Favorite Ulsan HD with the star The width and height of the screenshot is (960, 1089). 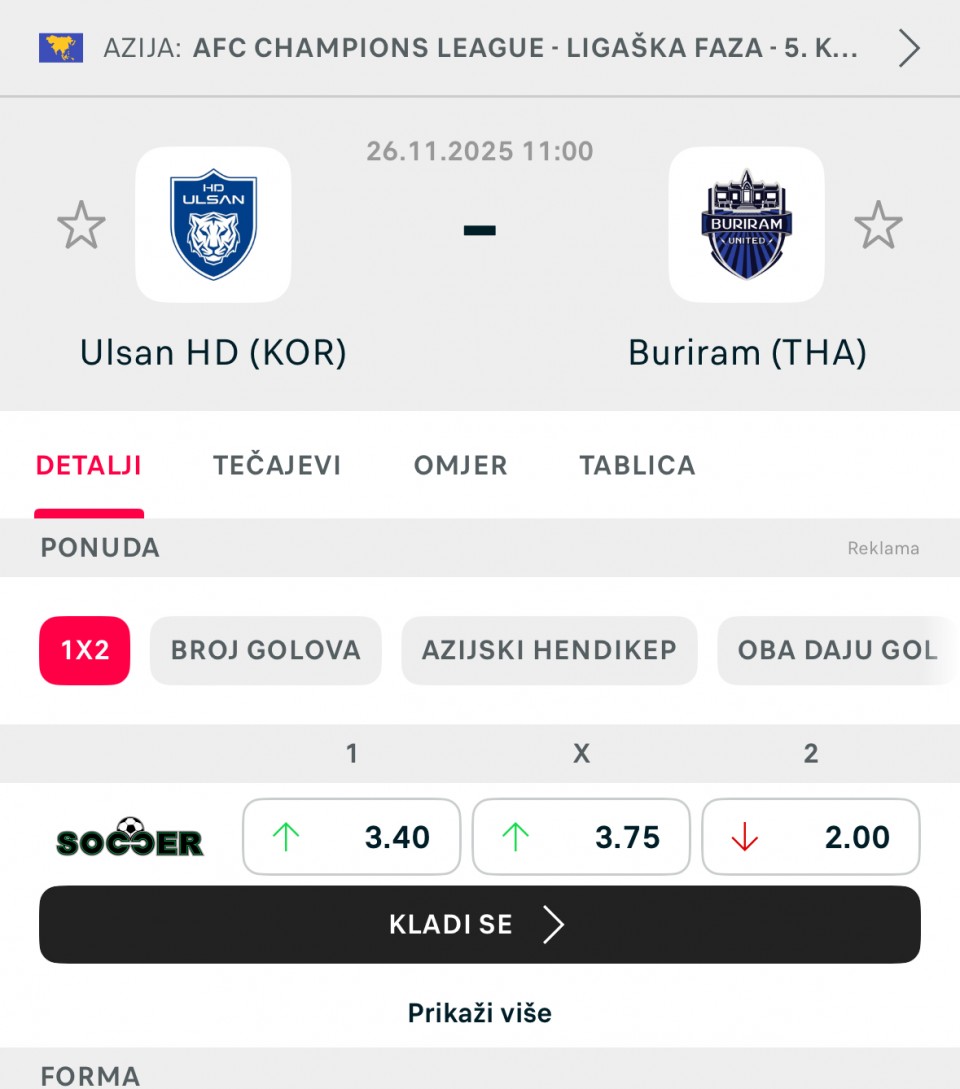81,225
